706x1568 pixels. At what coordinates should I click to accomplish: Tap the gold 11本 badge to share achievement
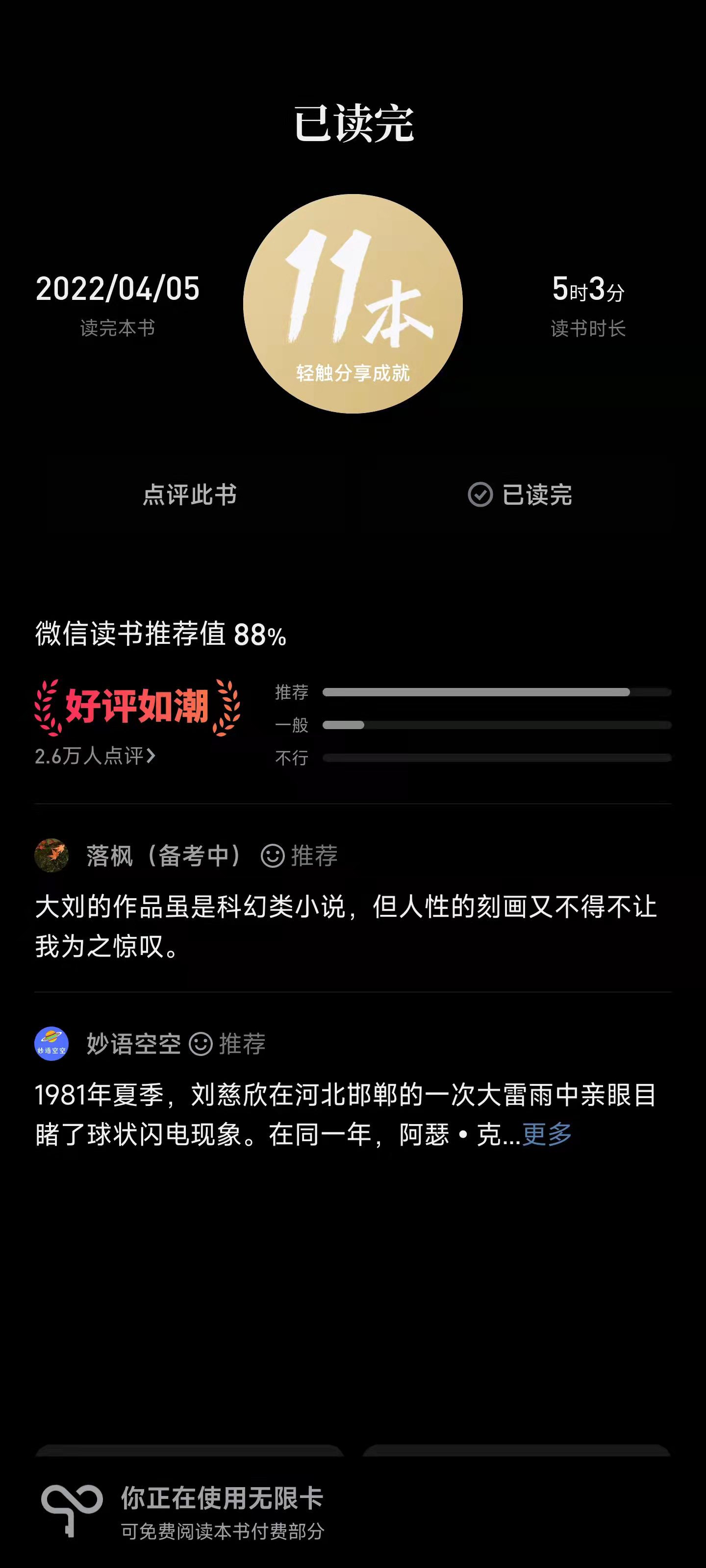(353, 304)
